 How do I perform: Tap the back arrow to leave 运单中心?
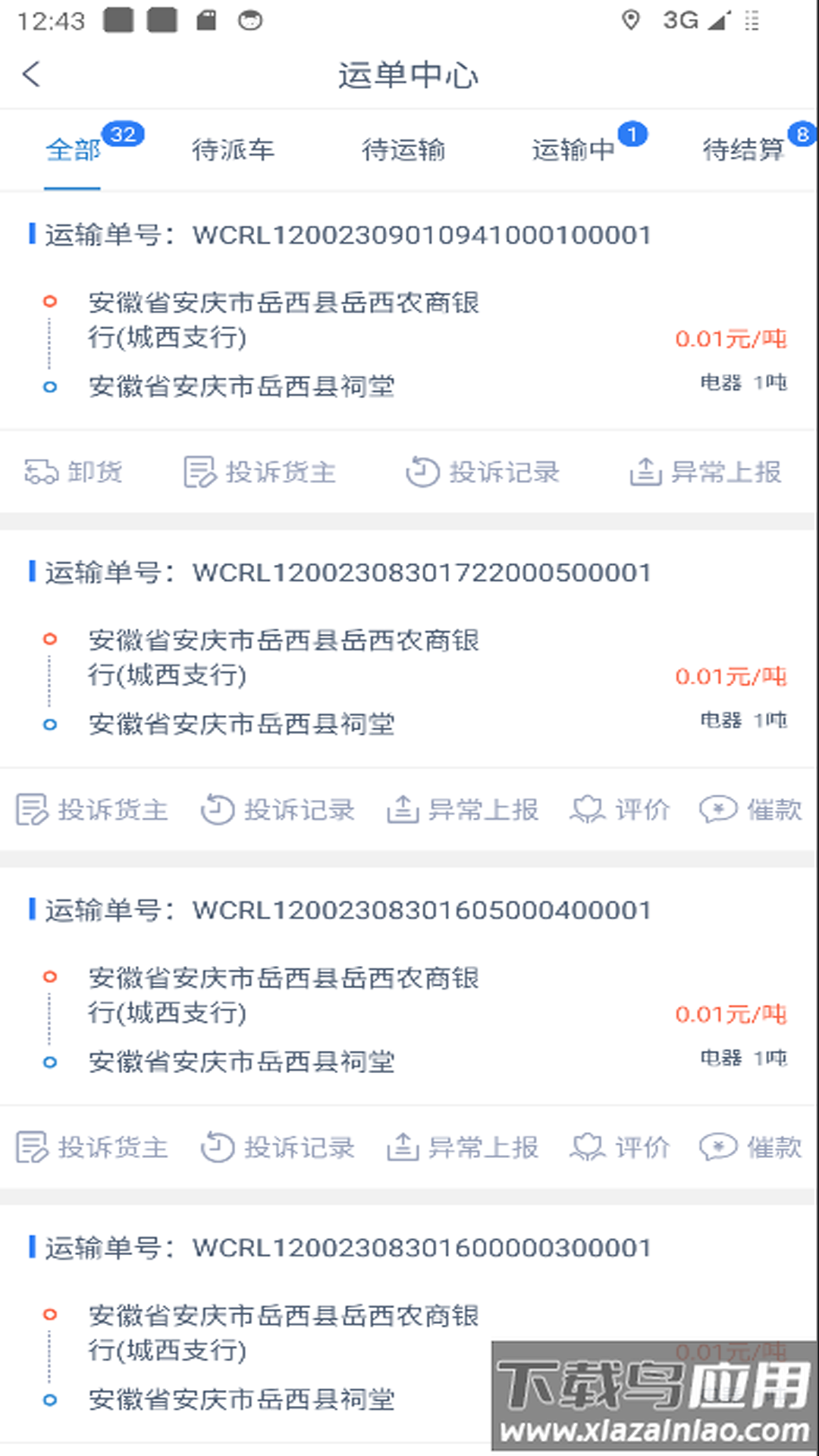30,75
